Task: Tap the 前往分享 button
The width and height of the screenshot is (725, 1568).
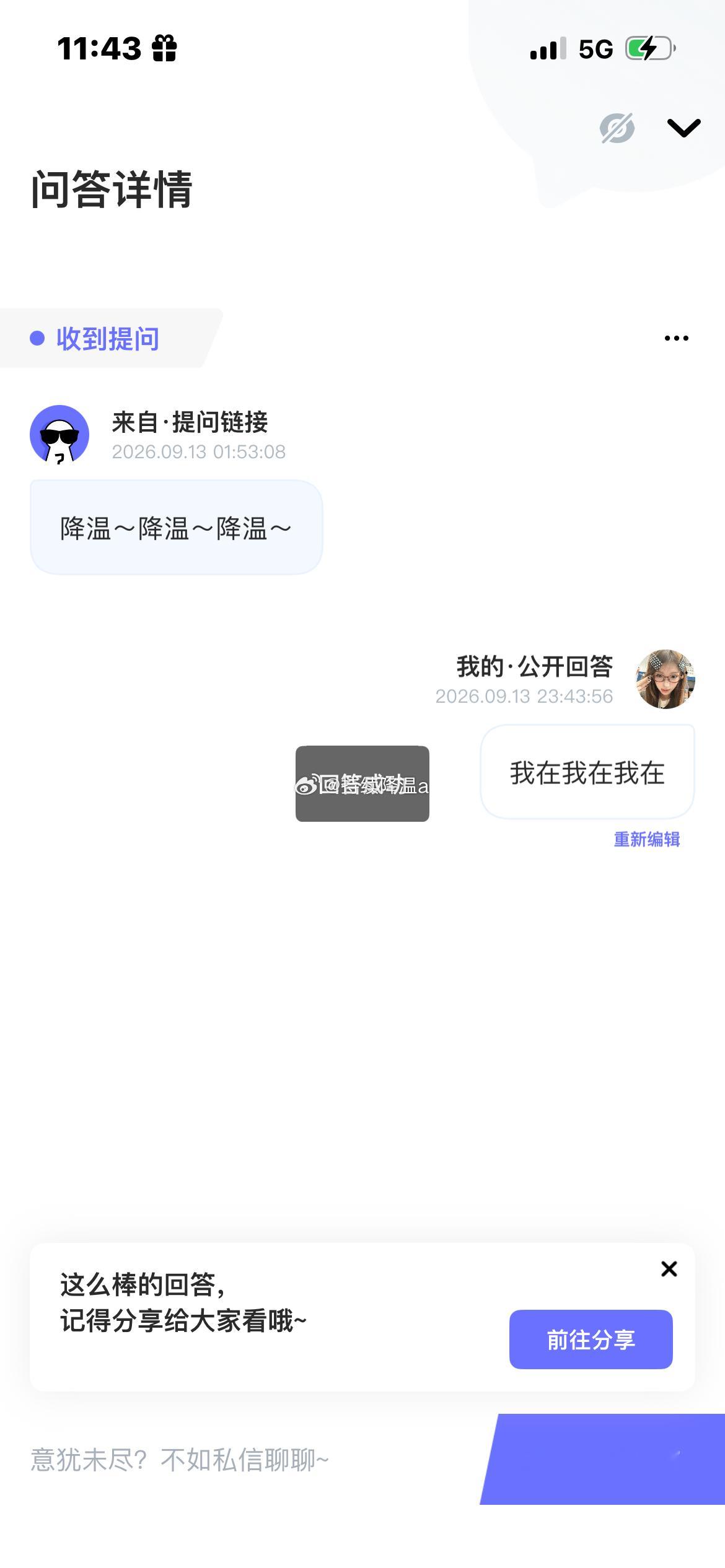Action: pyautogui.click(x=591, y=1339)
